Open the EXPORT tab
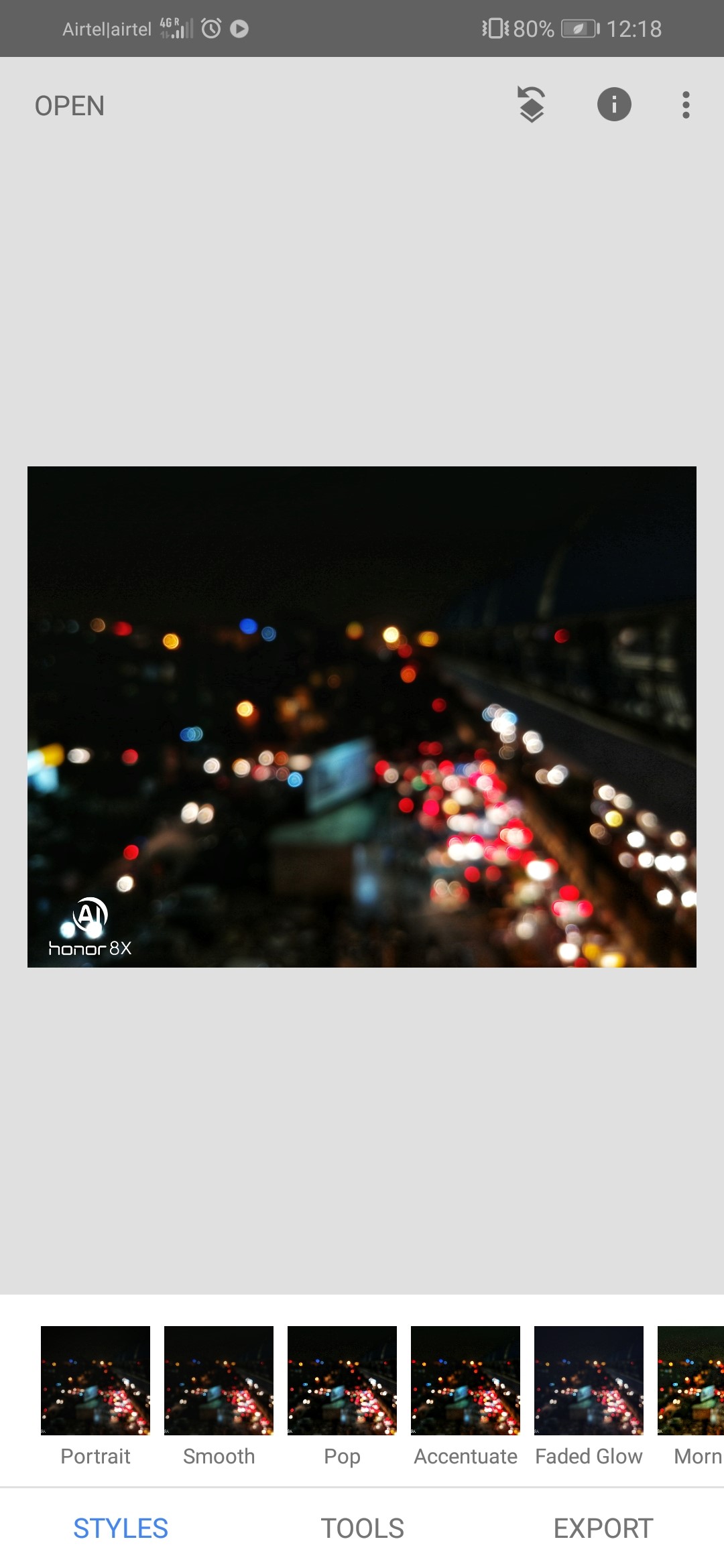Screen dimensions: 724x1568 point(603,1528)
